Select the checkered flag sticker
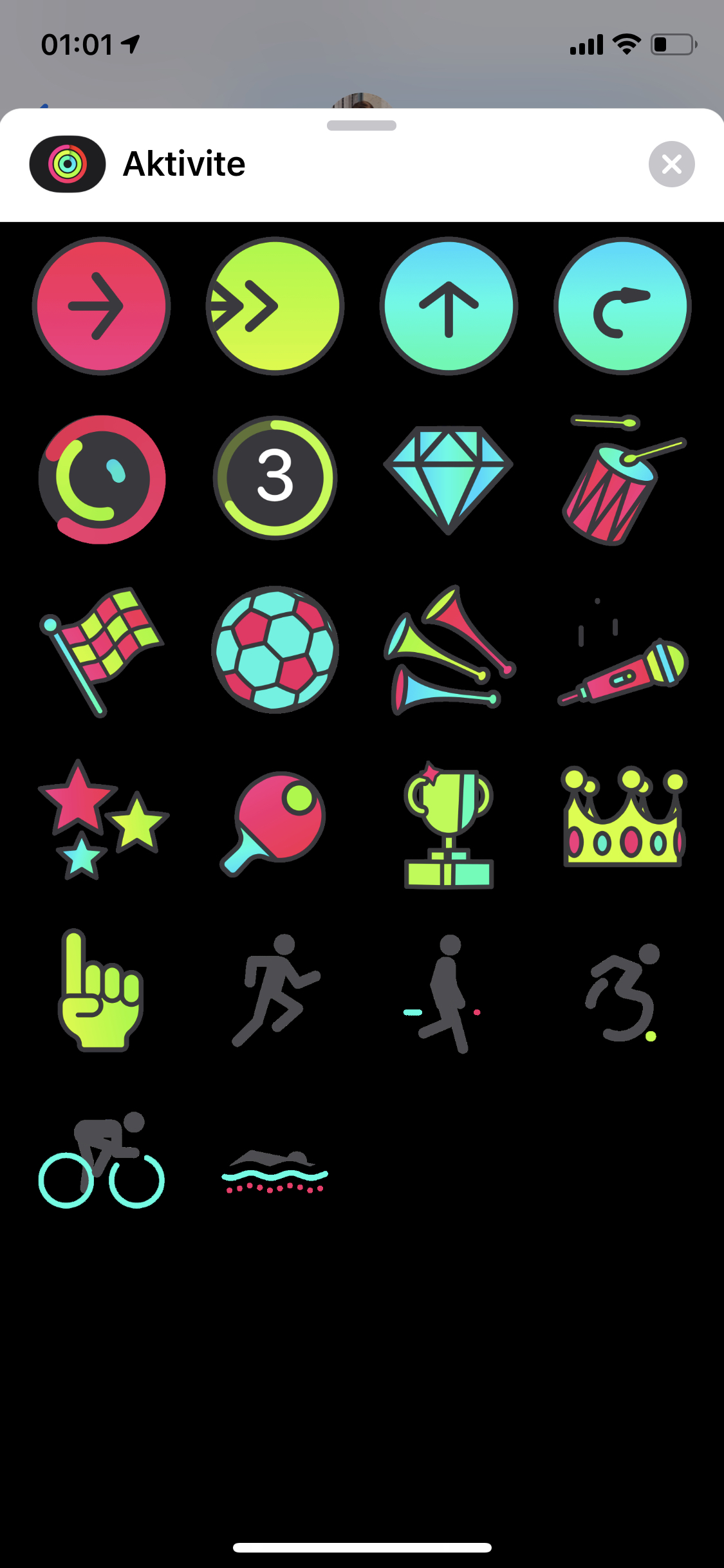This screenshot has height=1568, width=724. (x=102, y=650)
